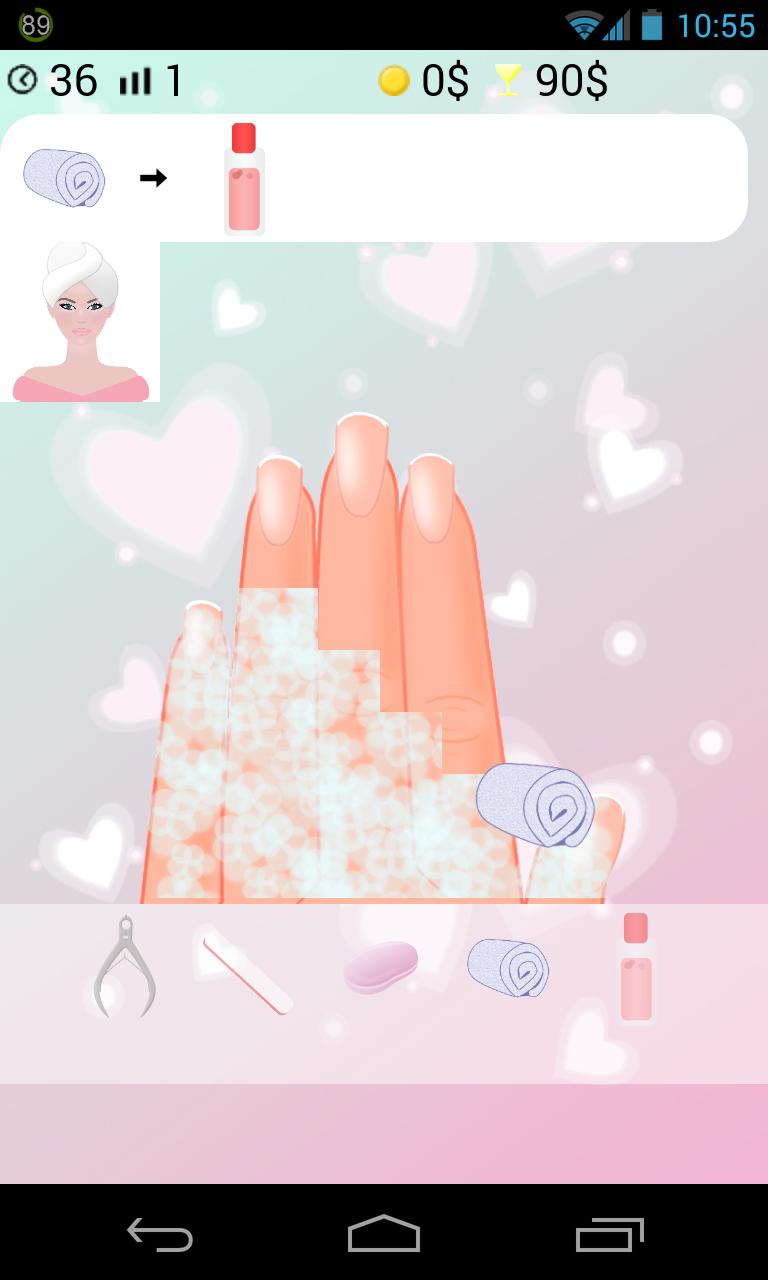
Task: Select the rolled towel in the tool tray
Action: tap(508, 967)
